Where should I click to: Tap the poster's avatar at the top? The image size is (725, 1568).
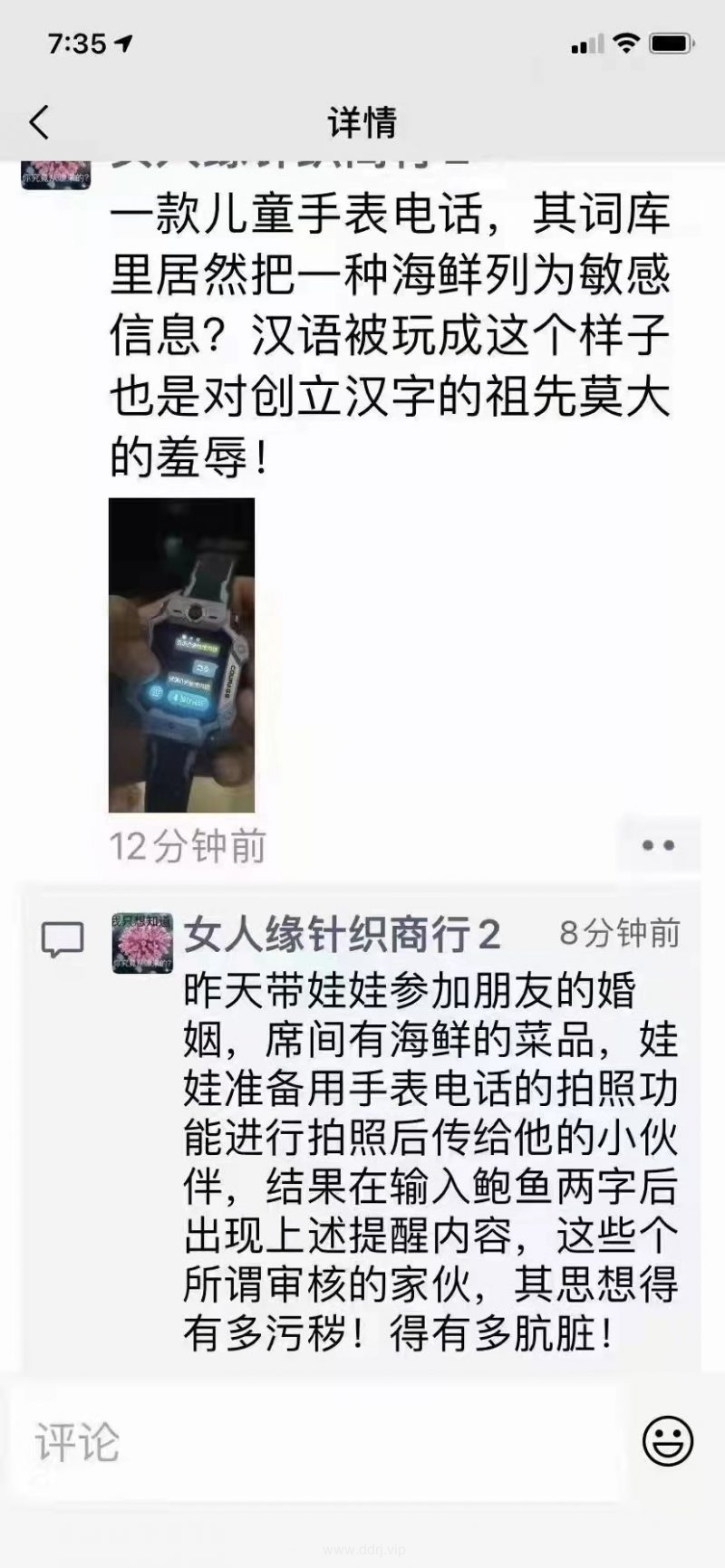56,176
